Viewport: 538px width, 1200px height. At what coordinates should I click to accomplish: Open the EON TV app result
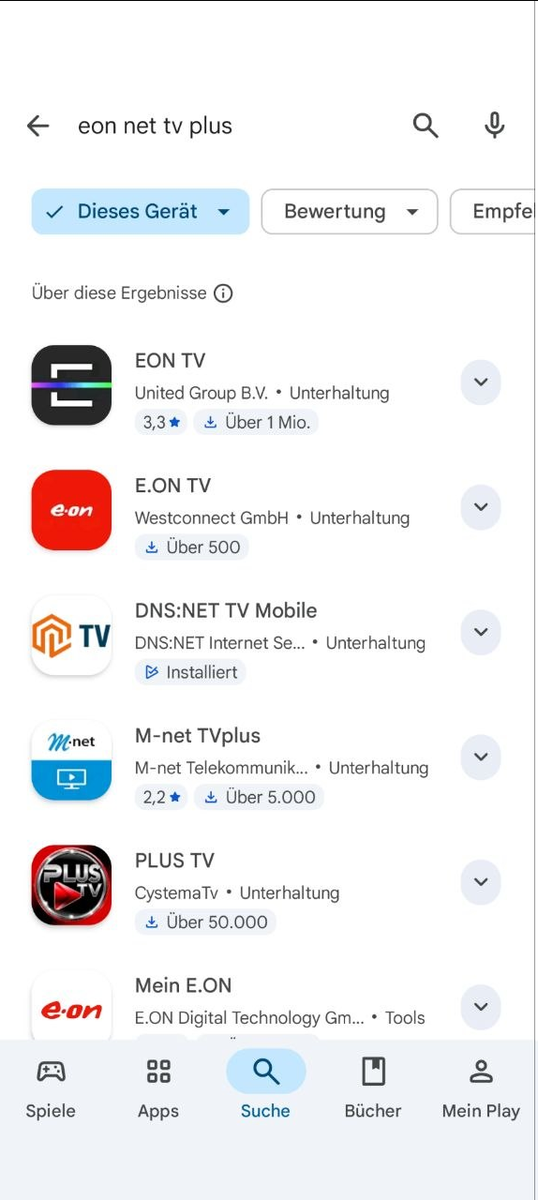(x=240, y=385)
